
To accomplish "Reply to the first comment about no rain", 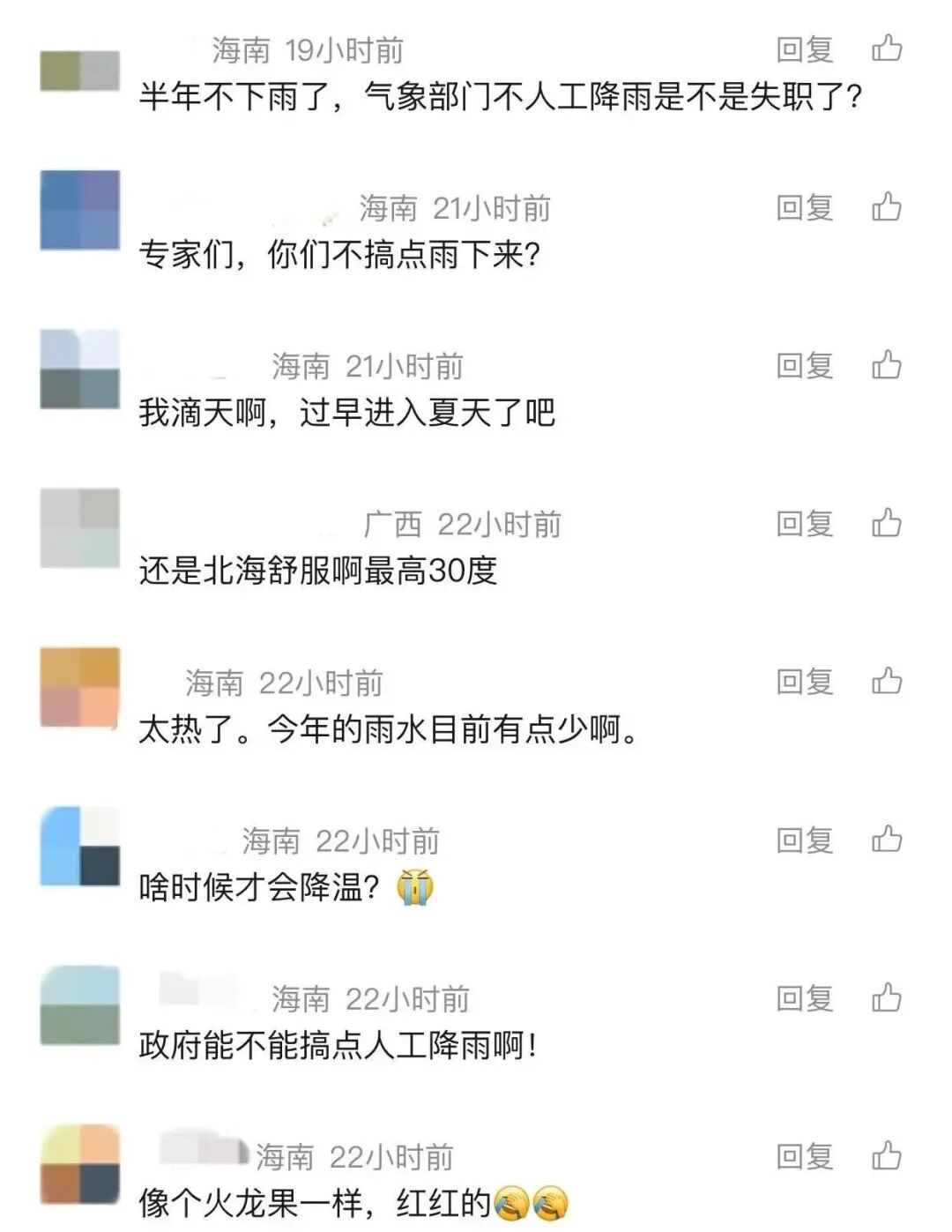I will (x=804, y=50).
